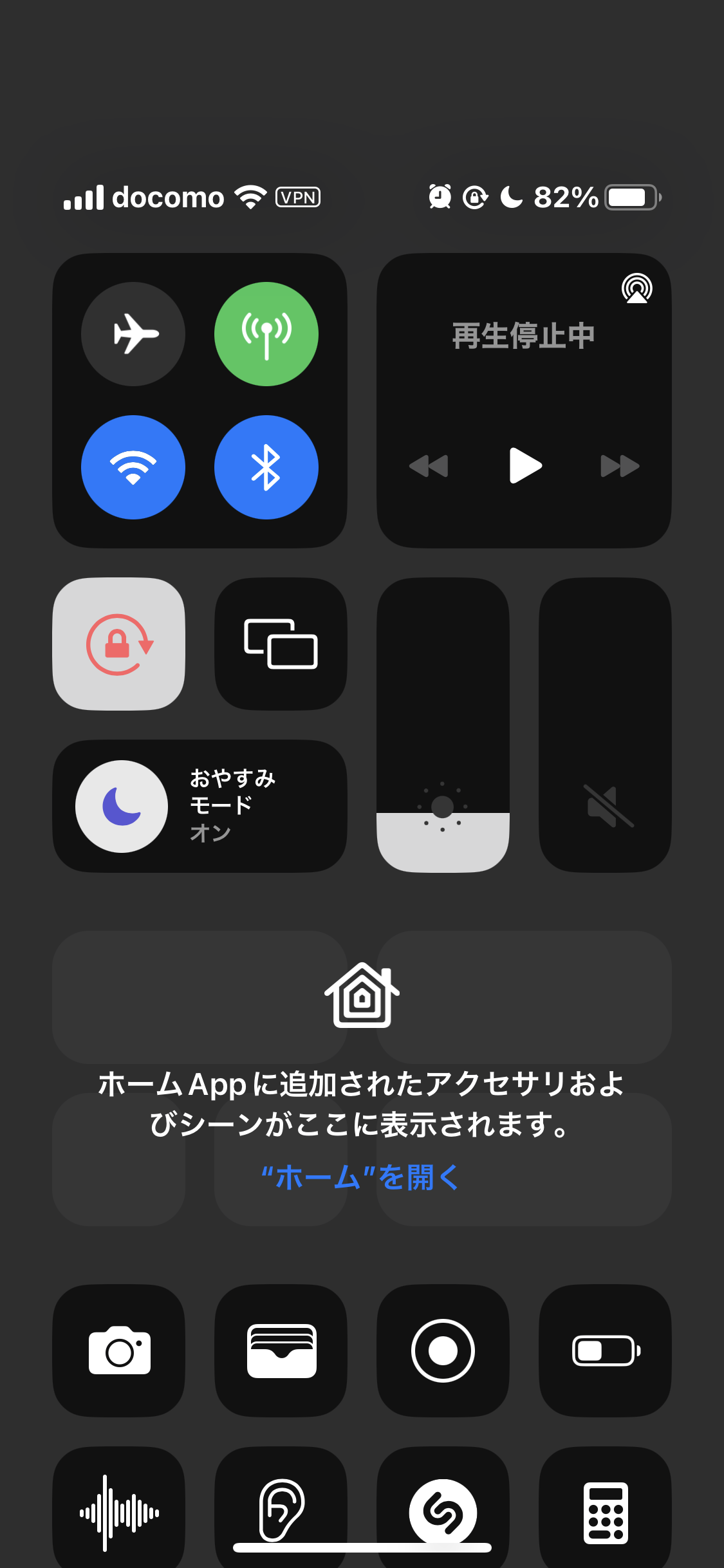Turn off cellular data

(266, 334)
